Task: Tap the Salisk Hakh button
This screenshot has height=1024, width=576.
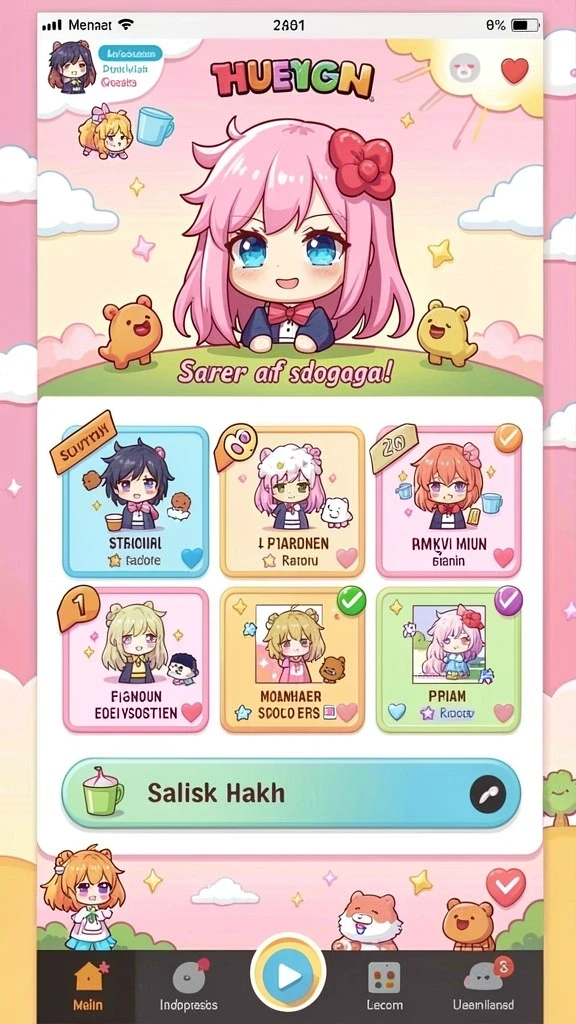Action: 291,793
